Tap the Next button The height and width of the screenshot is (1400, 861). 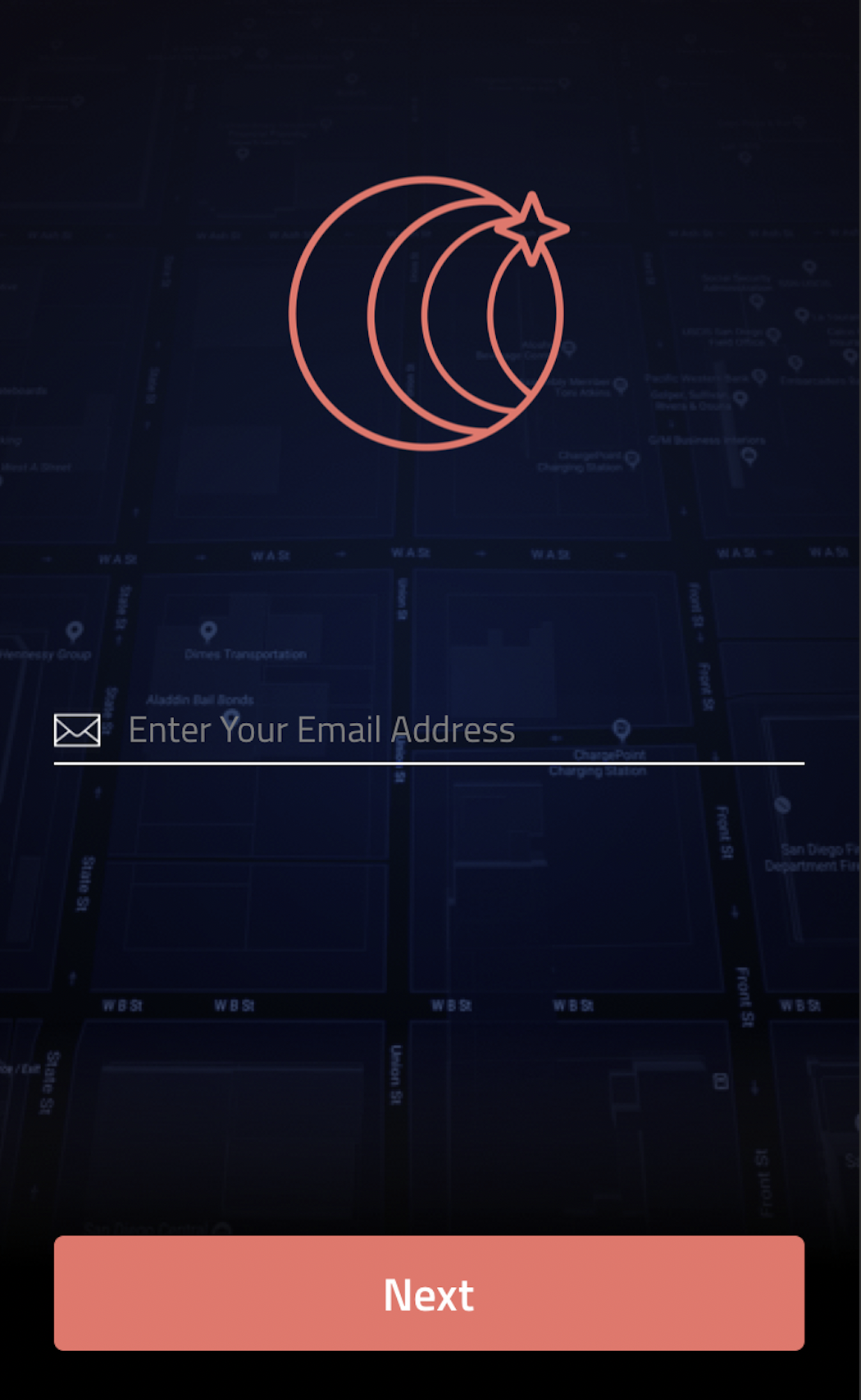(429, 1293)
